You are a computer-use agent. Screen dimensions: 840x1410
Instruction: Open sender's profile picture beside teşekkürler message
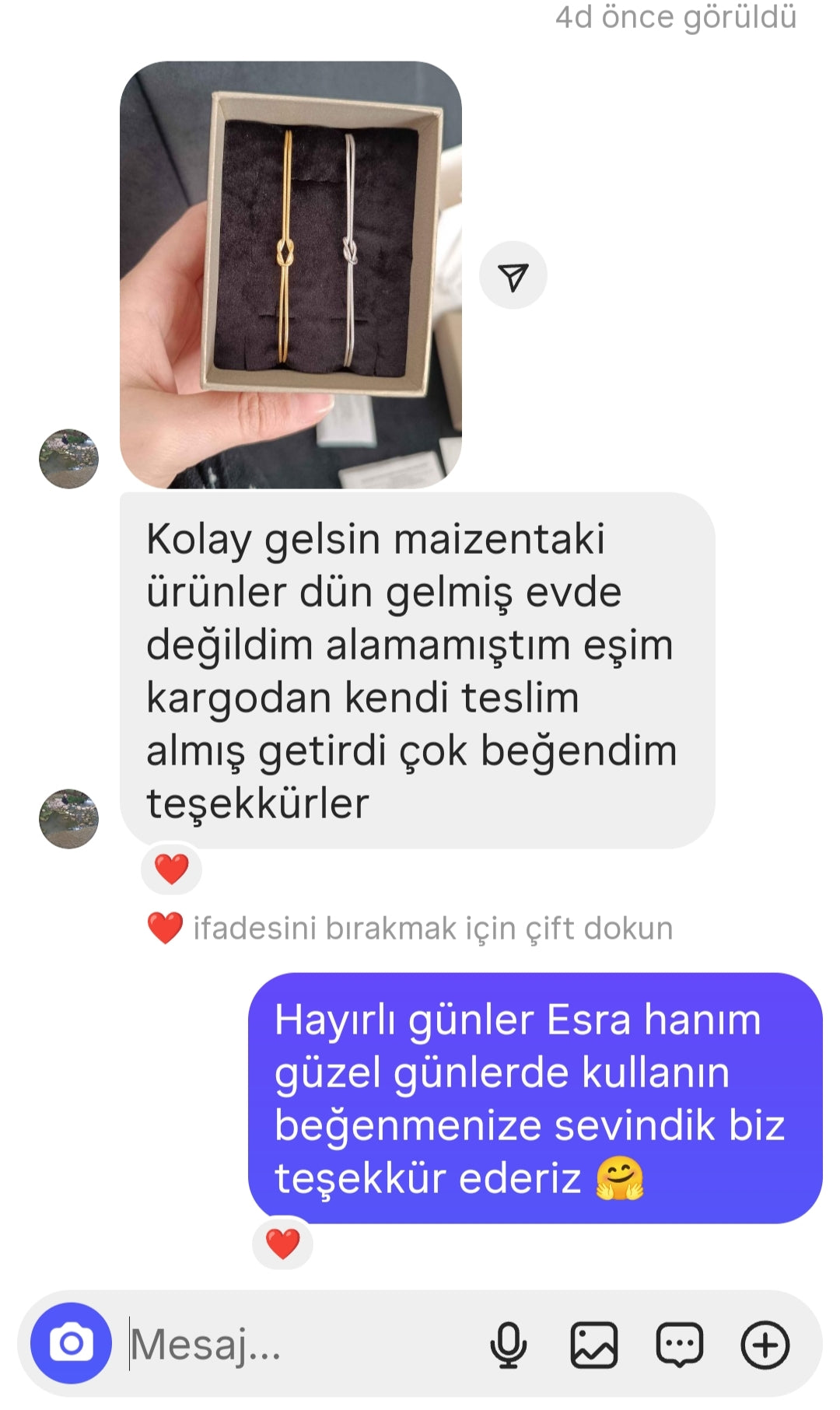coord(68,818)
